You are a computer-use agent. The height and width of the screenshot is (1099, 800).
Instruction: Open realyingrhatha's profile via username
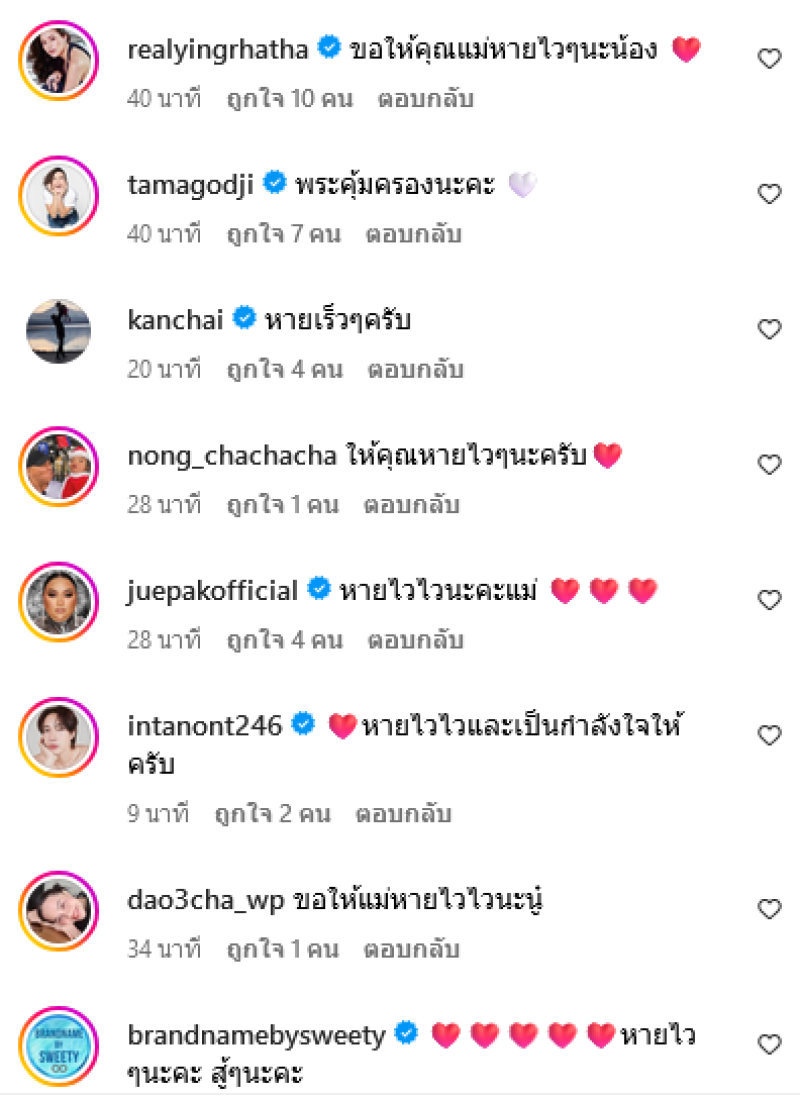[x=218, y=49]
